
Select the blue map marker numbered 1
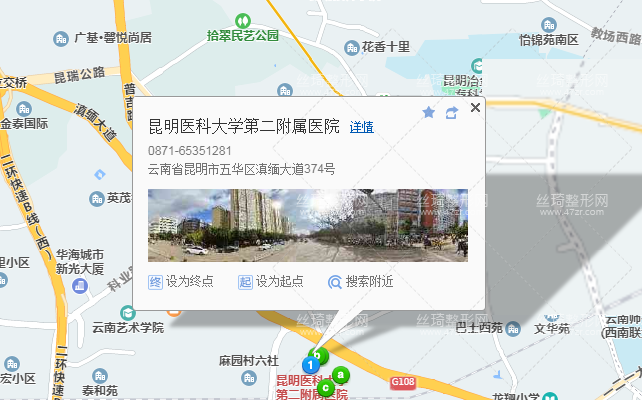click(x=311, y=367)
